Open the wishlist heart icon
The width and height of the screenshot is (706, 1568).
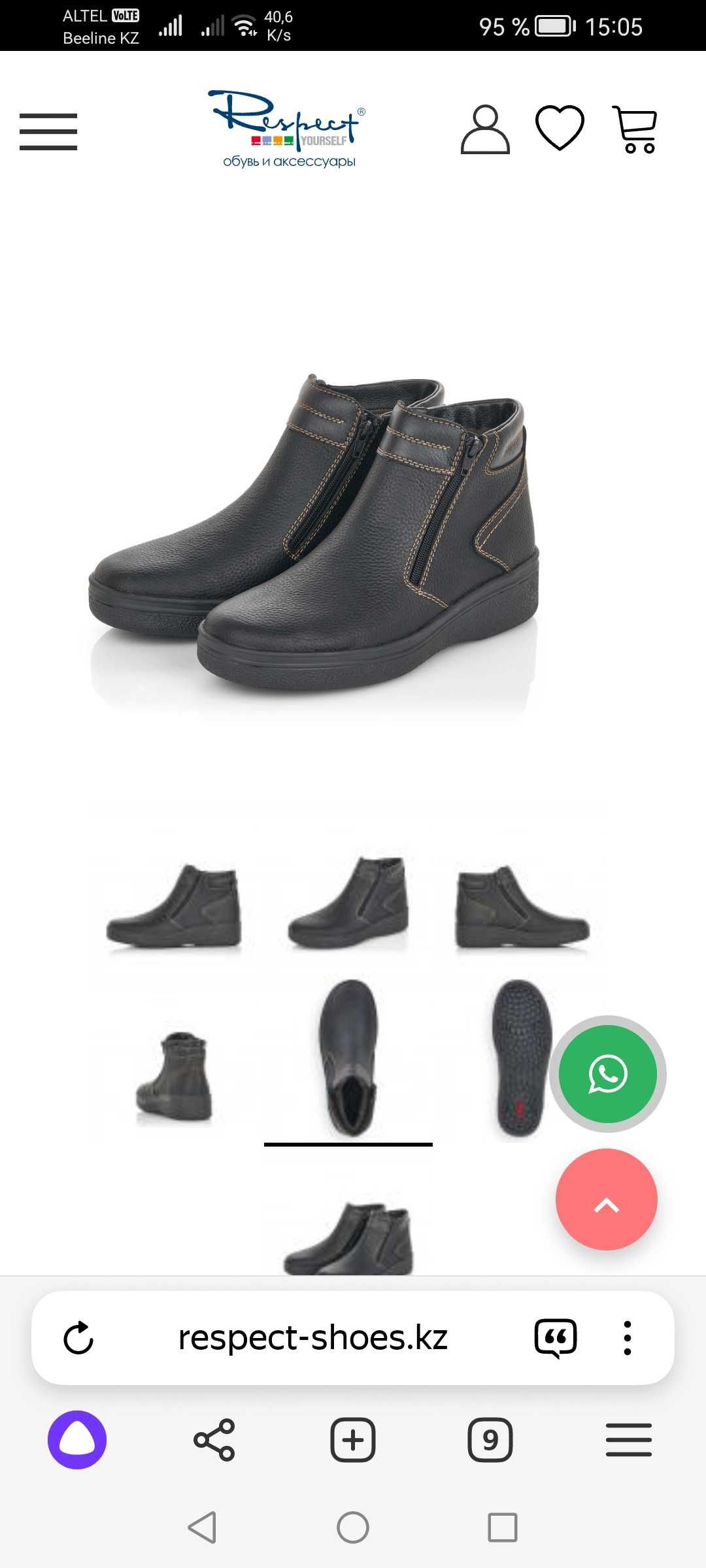click(560, 128)
